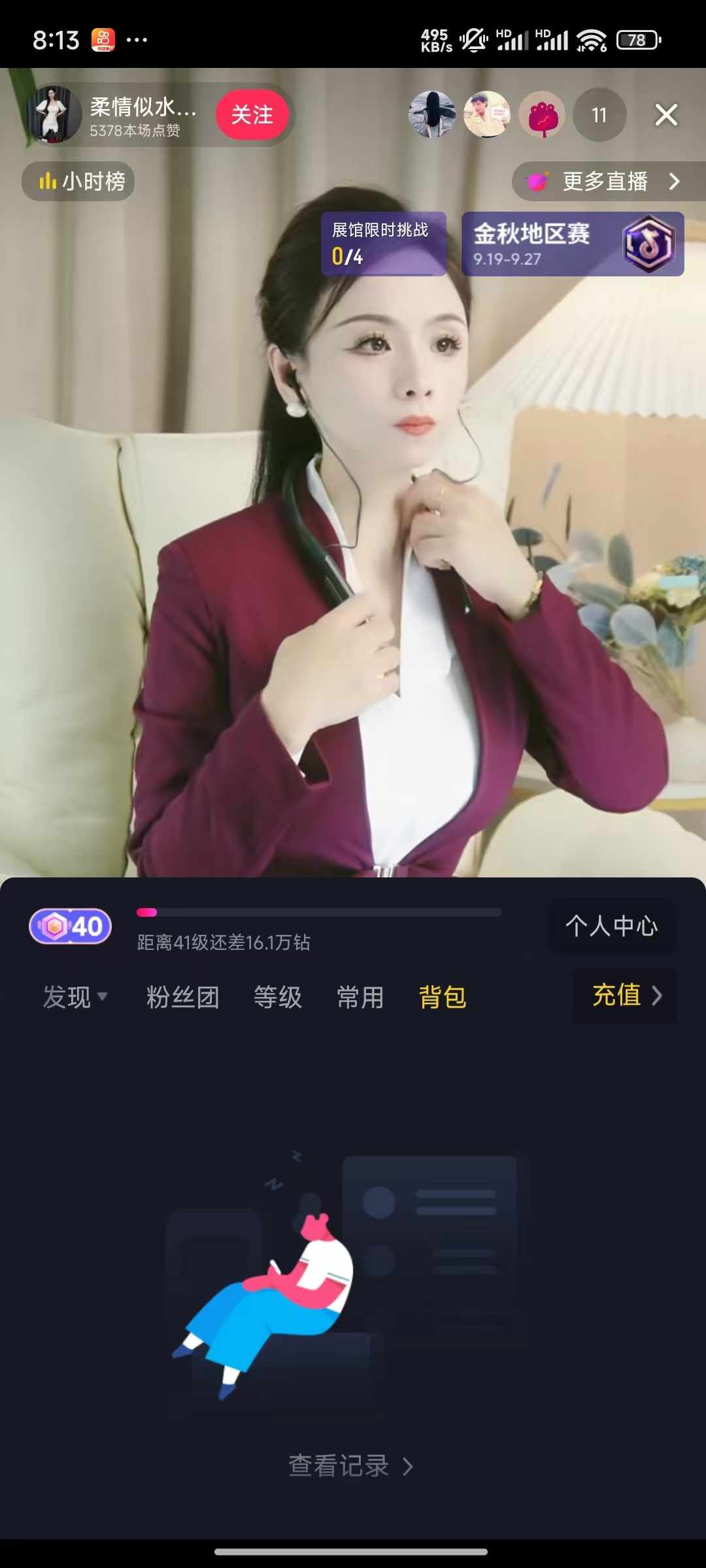Switch to the 等级 tab
The image size is (706, 1568).
[278, 997]
